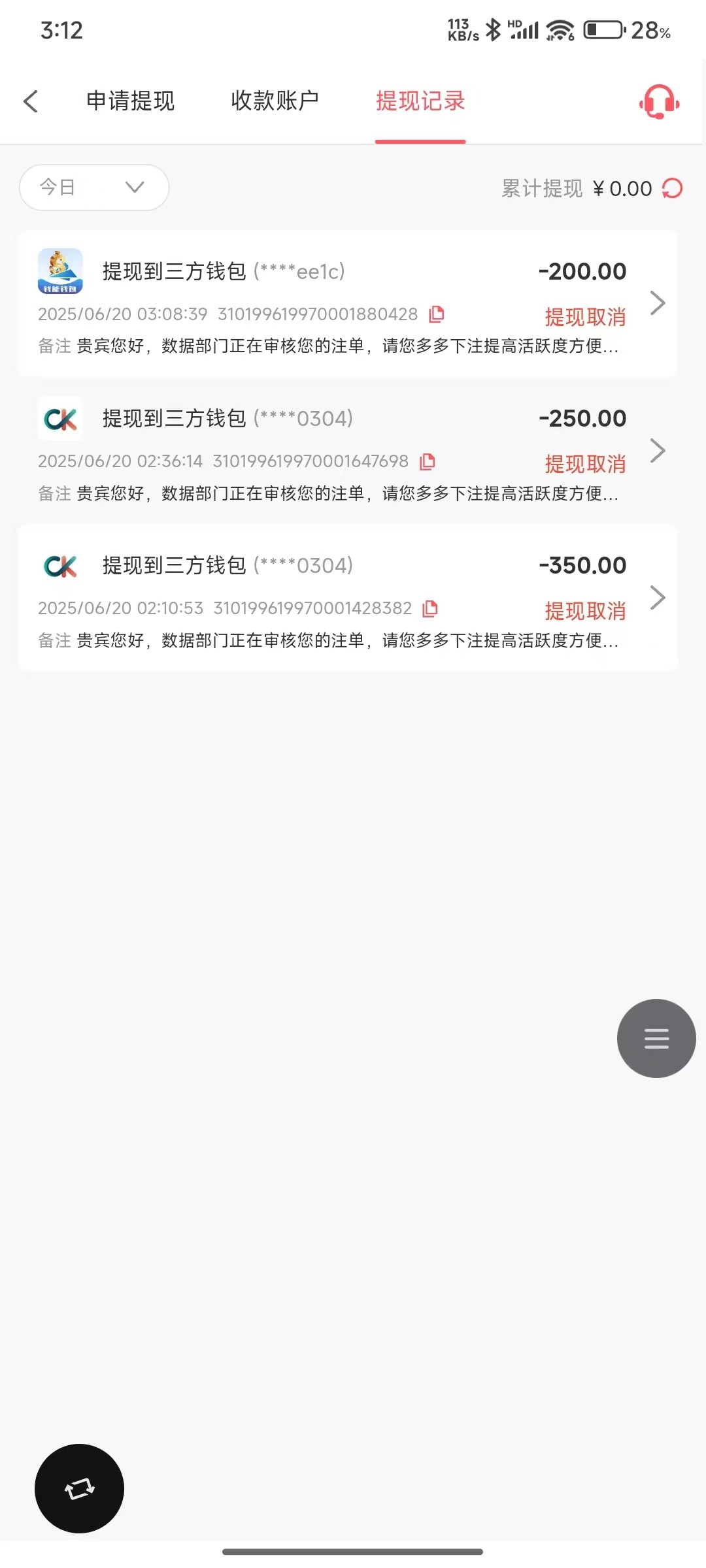The image size is (706, 1568).
Task: Switch to the 收款账户 tab
Action: tap(275, 101)
